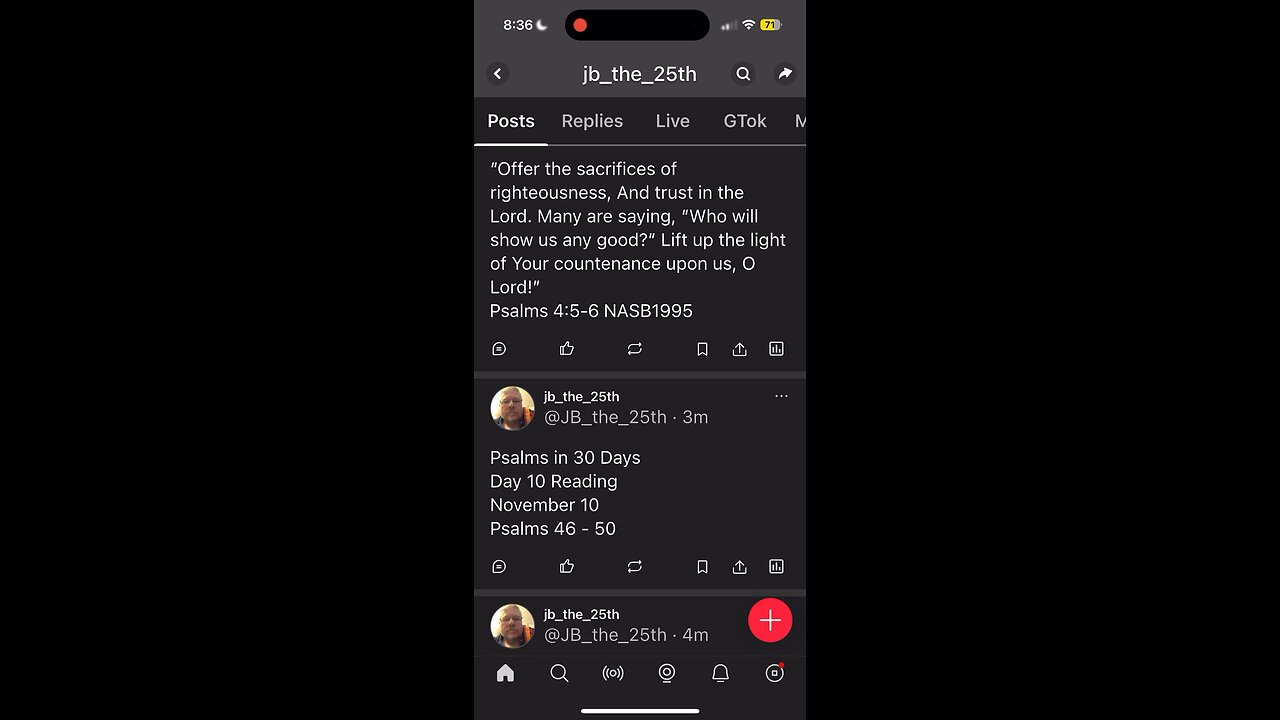Open the notifications bell
The image size is (1280, 720).
click(x=720, y=674)
